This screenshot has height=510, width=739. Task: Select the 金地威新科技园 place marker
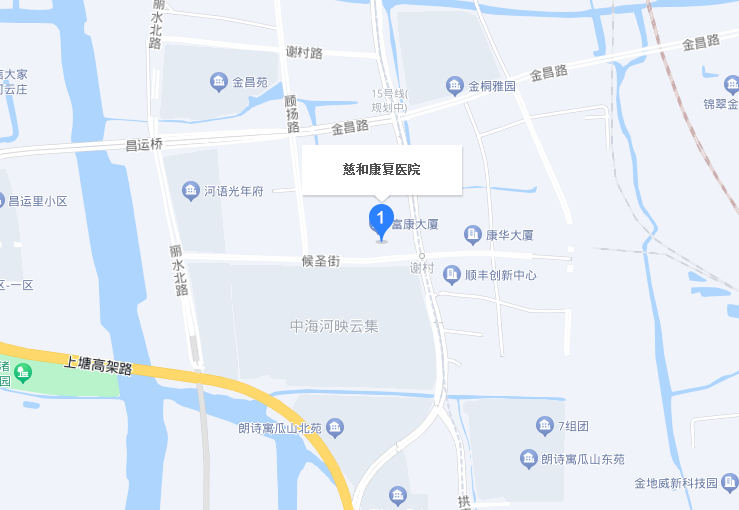coord(731,483)
